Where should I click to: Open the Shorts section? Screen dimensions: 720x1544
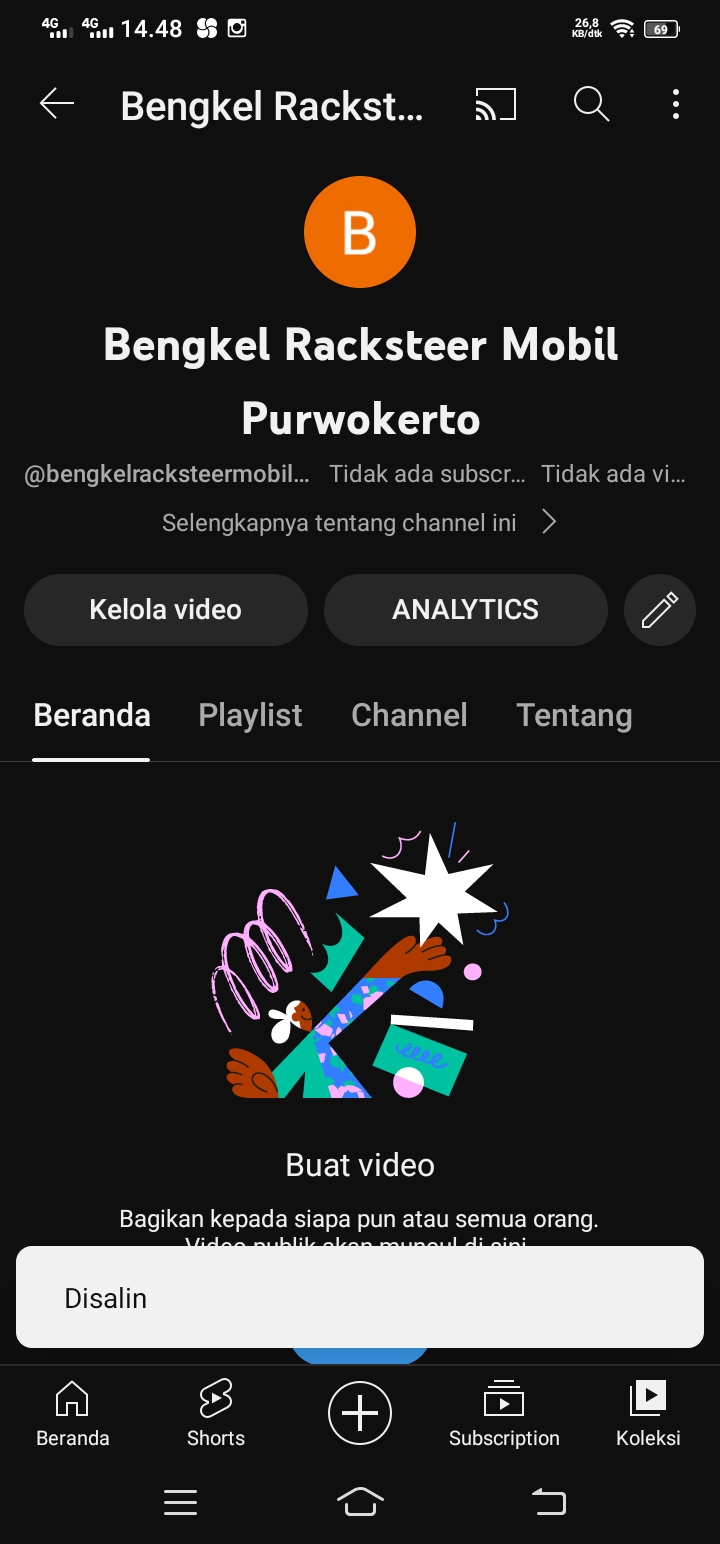[x=216, y=1412]
